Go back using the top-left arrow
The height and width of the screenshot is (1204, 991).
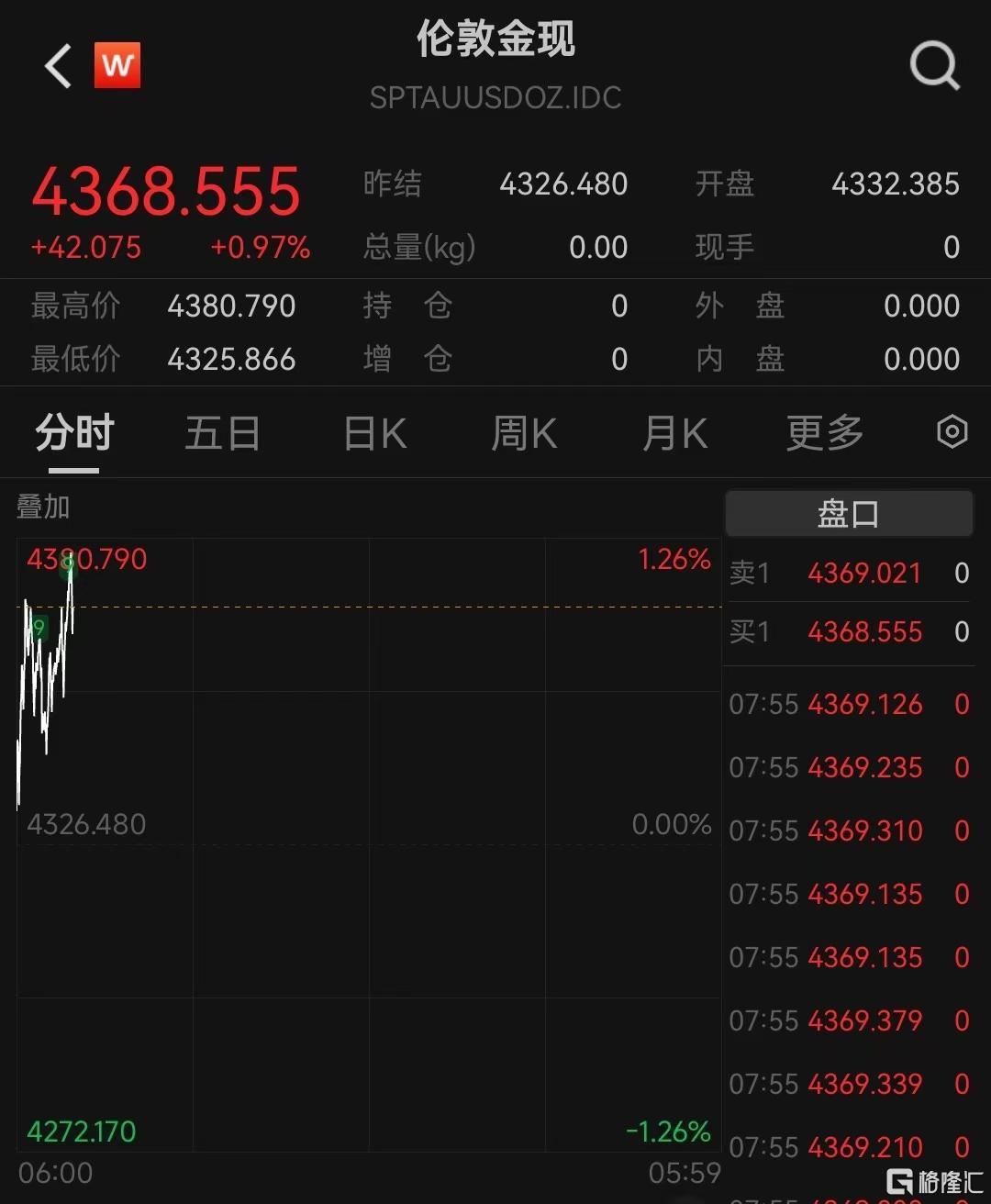pos(58,66)
